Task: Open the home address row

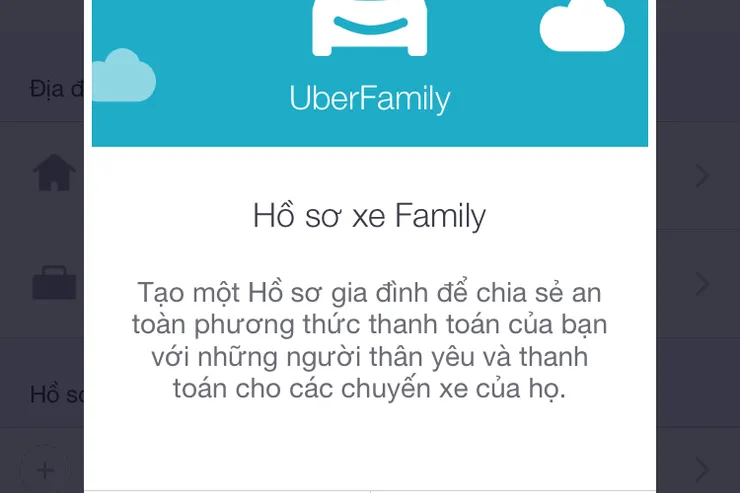Action: point(54,175)
